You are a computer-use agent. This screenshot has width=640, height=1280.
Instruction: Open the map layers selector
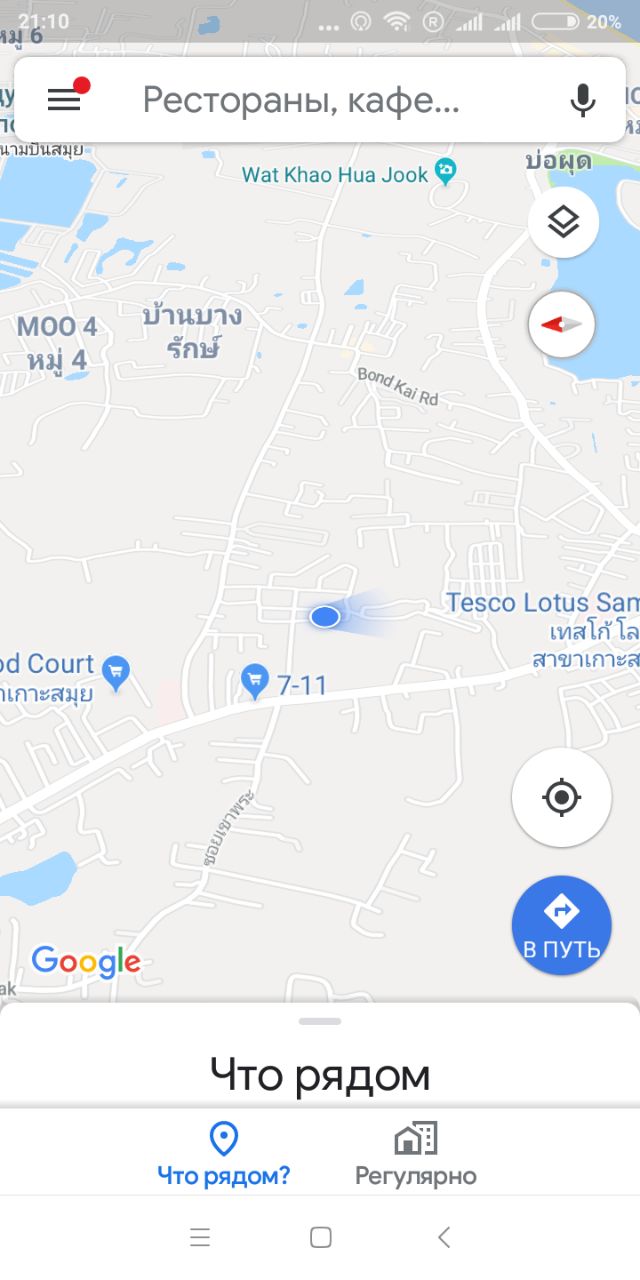pos(564,222)
